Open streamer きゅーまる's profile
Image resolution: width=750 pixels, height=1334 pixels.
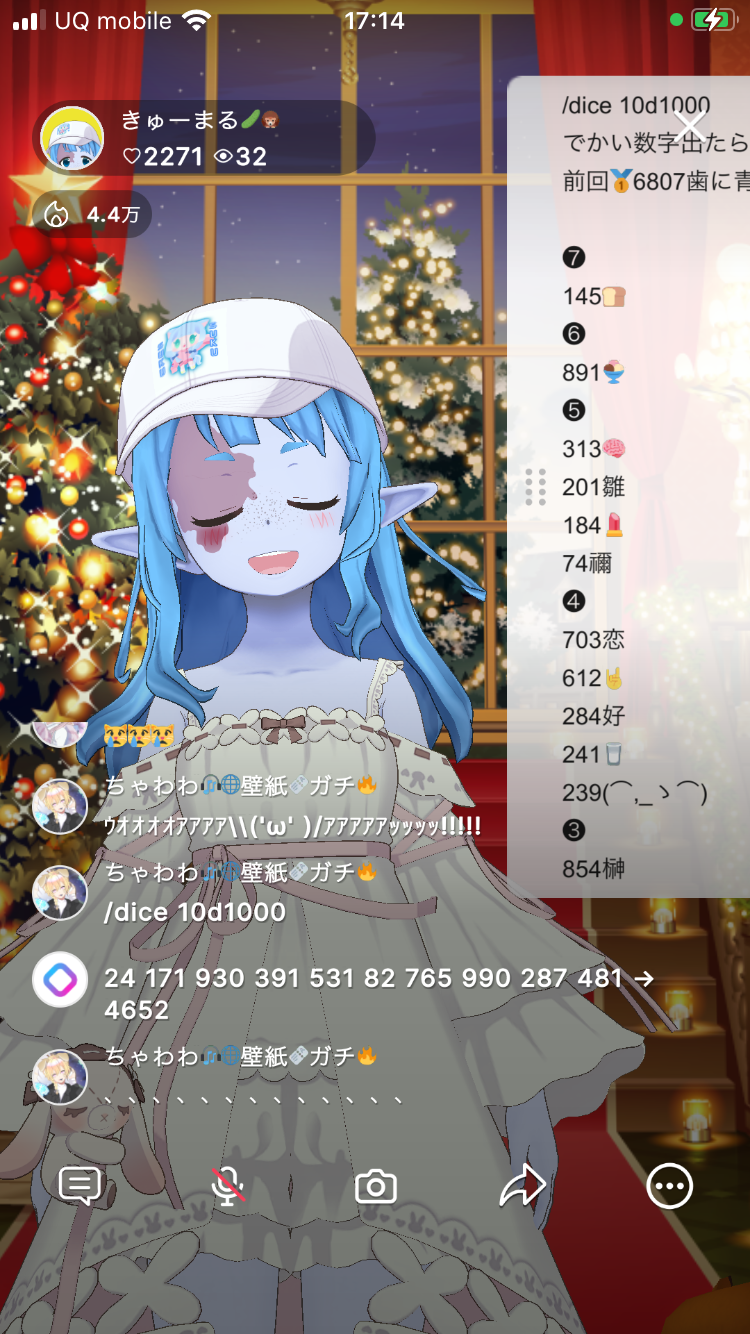pos(72,139)
